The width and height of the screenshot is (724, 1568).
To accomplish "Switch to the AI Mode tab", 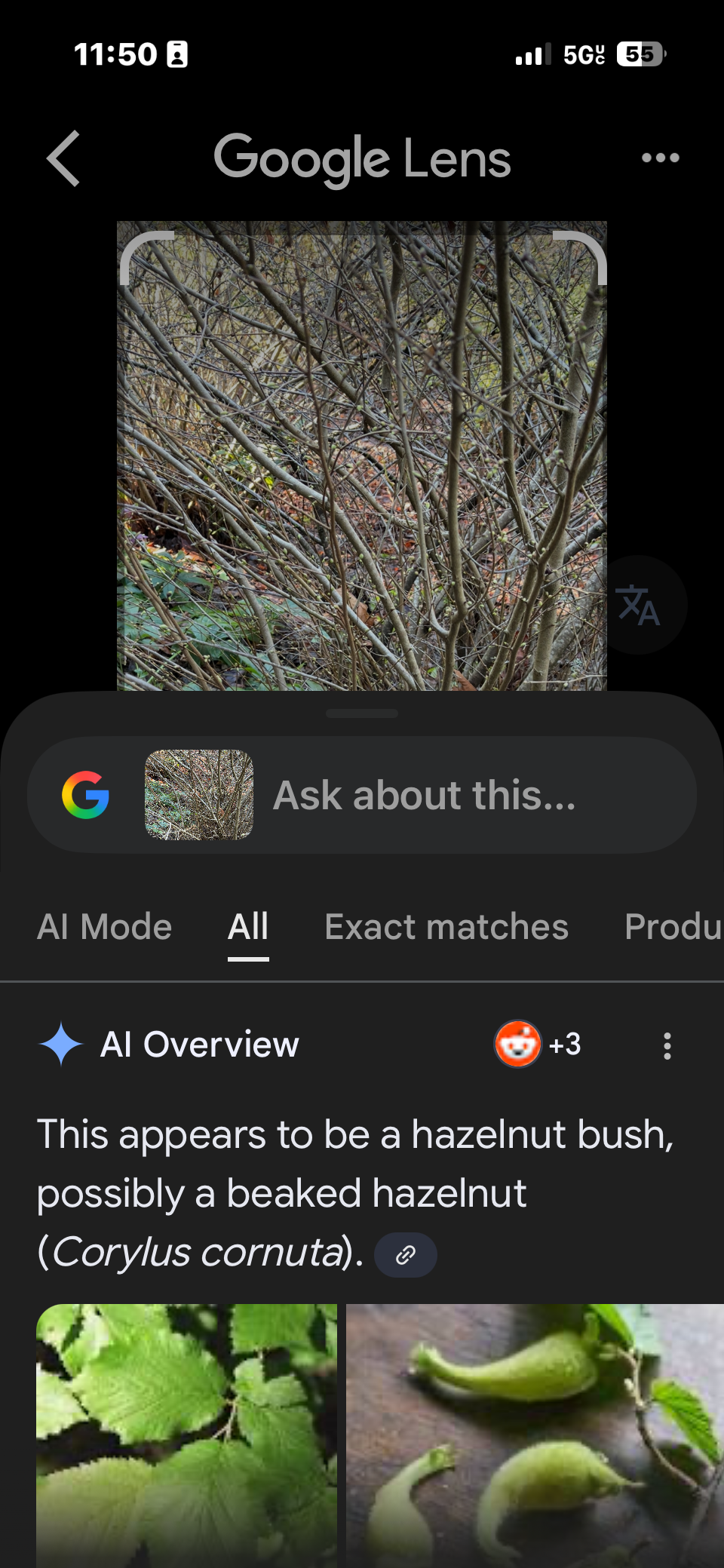I will coord(104,927).
